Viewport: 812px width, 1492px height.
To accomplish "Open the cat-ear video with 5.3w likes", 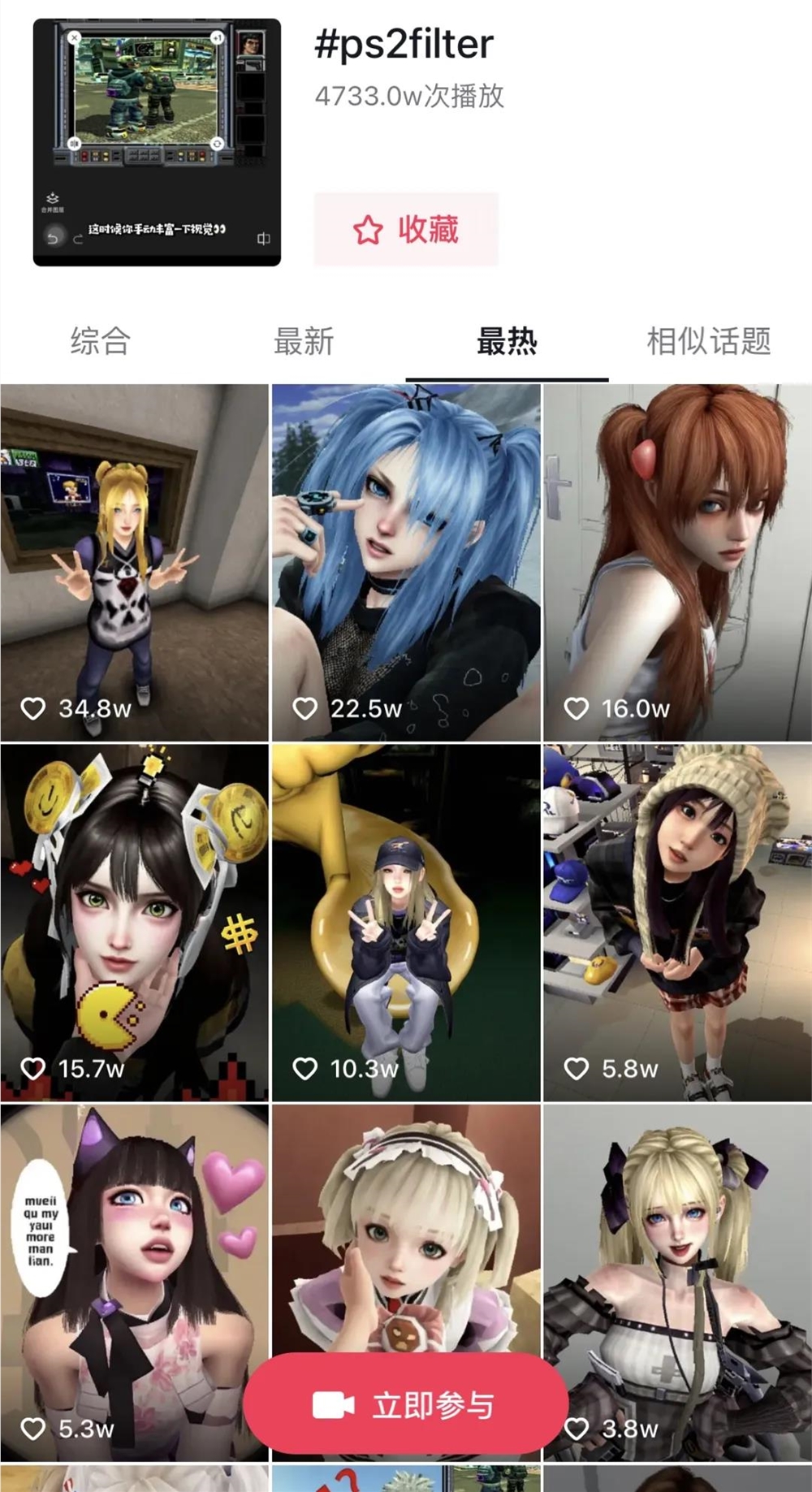I will click(134, 1275).
